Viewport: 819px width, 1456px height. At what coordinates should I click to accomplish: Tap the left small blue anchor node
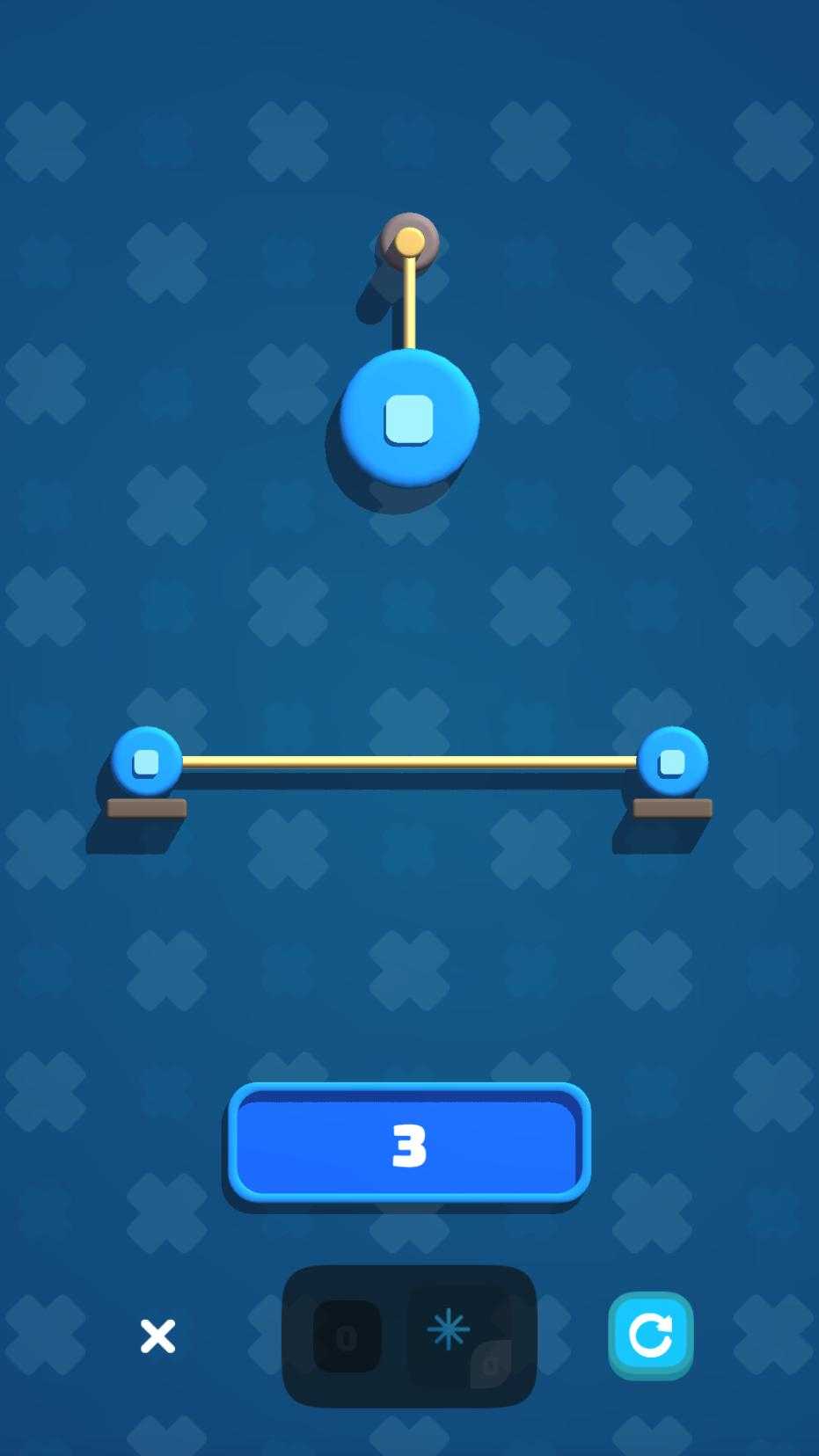click(x=147, y=761)
